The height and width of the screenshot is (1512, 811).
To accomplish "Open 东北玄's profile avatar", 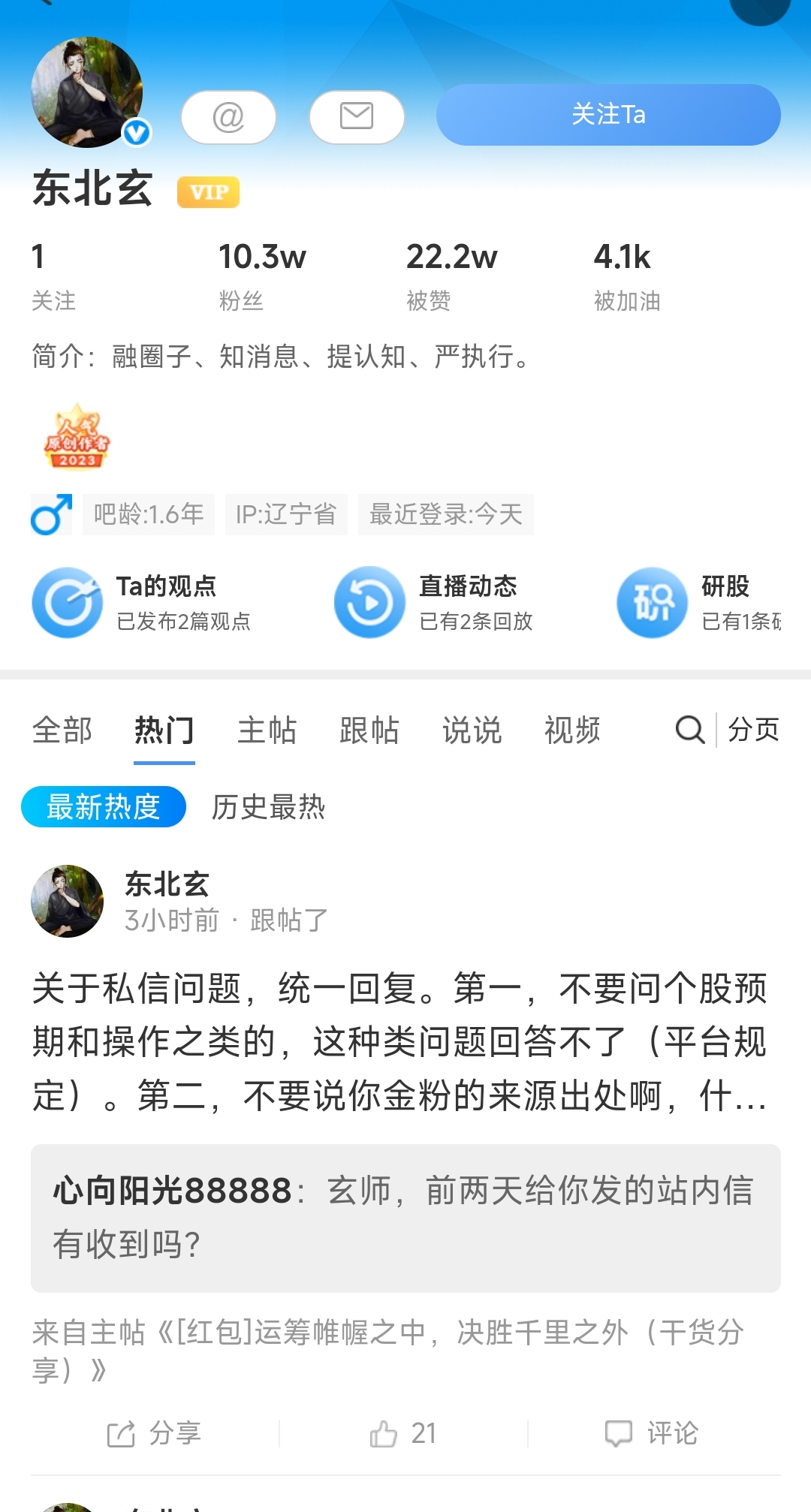I will pos(86,92).
